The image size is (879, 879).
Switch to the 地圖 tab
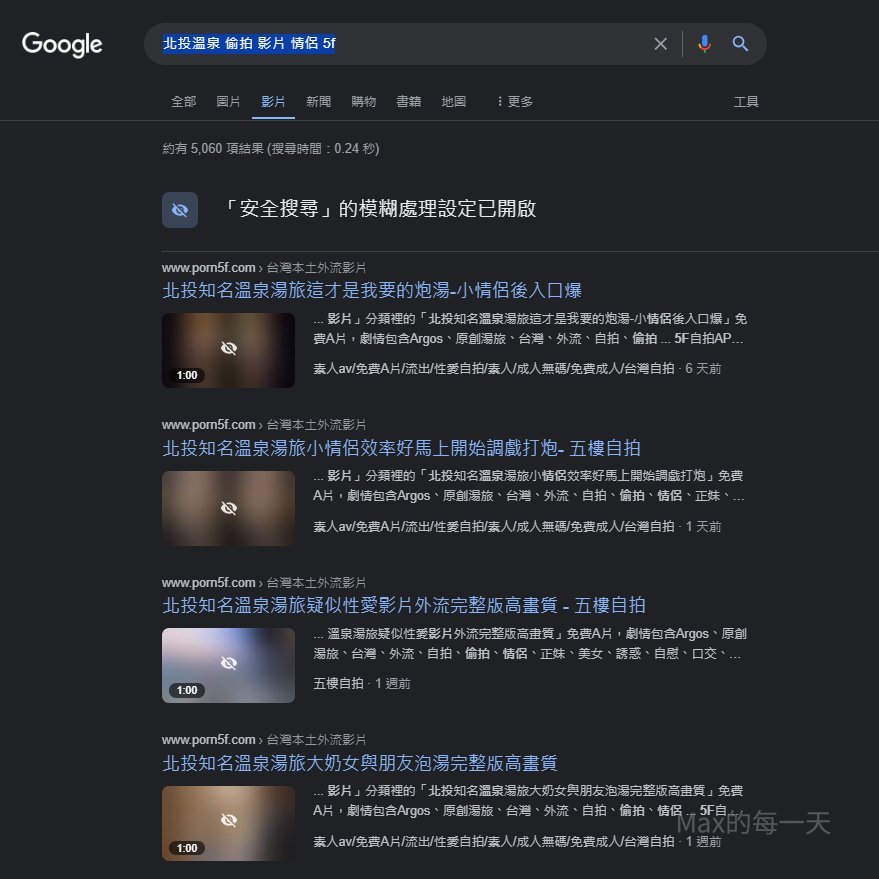pyautogui.click(x=453, y=102)
